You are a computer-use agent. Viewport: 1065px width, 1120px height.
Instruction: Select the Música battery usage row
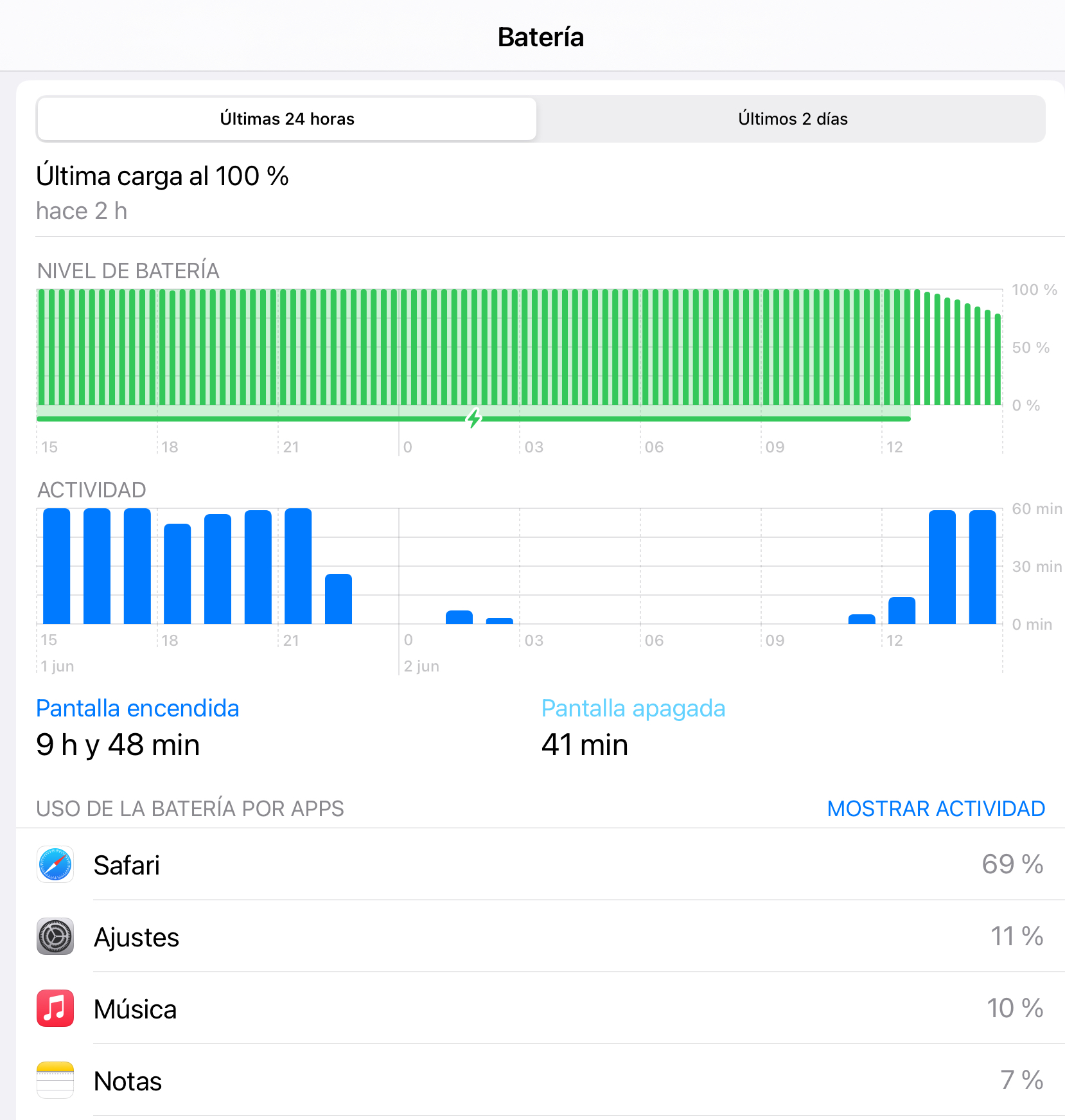[540, 1008]
